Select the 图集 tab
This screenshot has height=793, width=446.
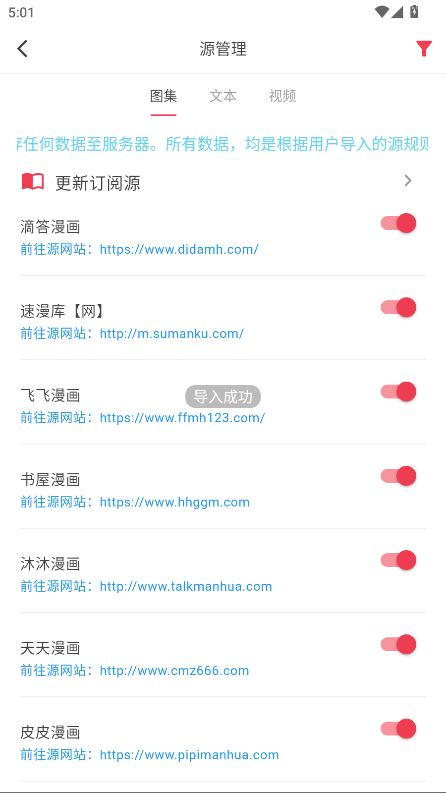[x=163, y=96]
